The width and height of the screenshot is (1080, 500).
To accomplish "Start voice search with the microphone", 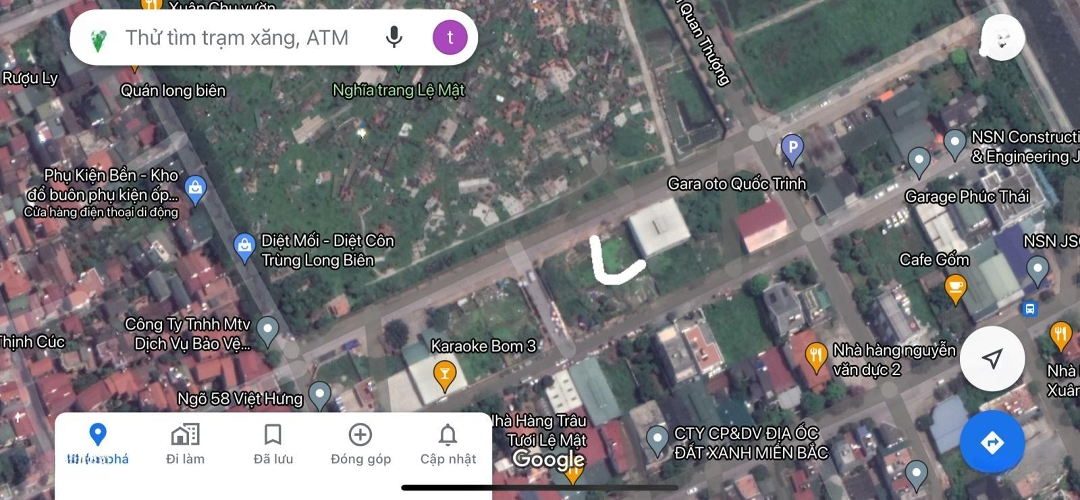I will tap(394, 38).
